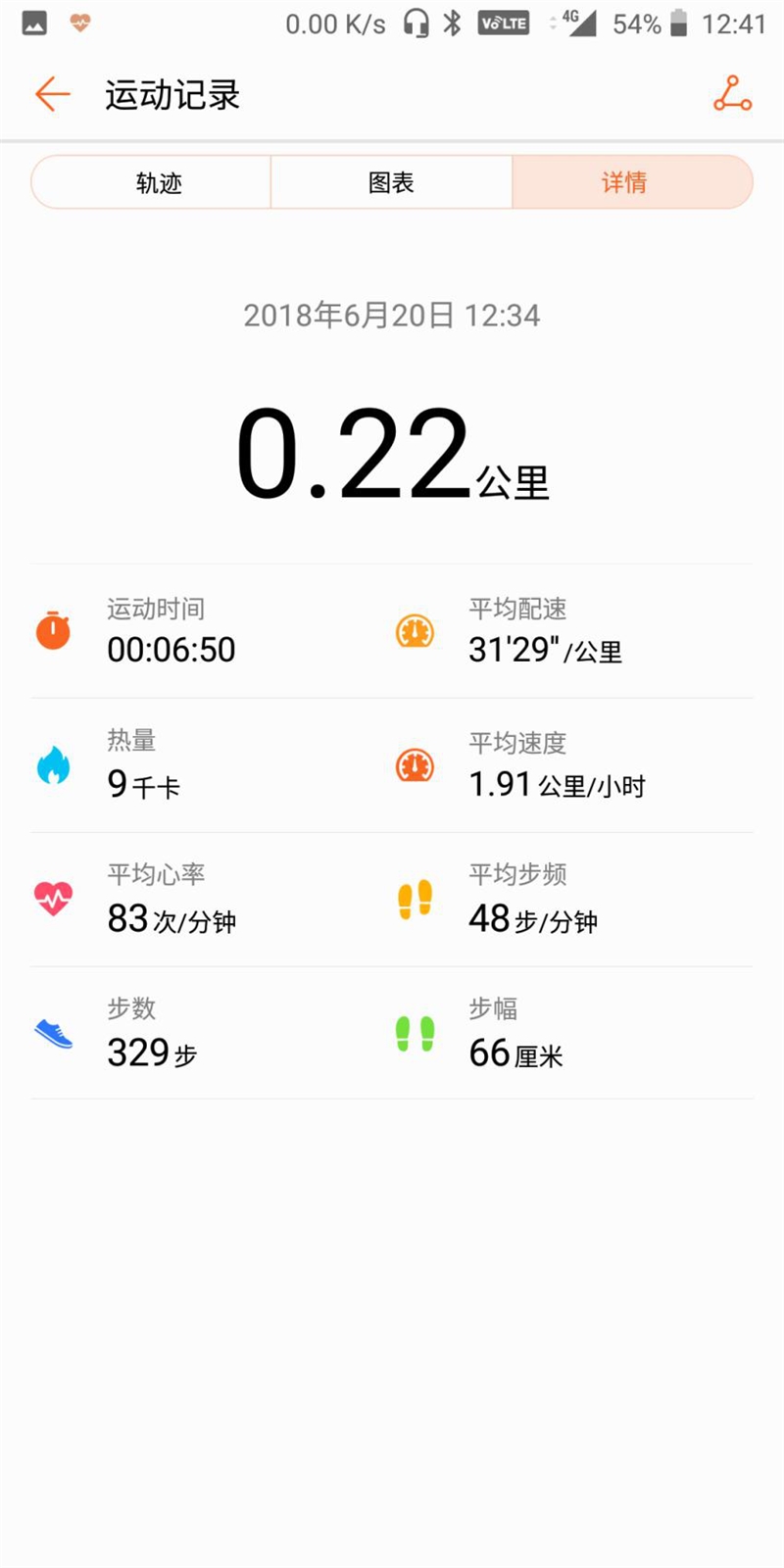Click the back arrow beside 运动记录

[x=51, y=95]
